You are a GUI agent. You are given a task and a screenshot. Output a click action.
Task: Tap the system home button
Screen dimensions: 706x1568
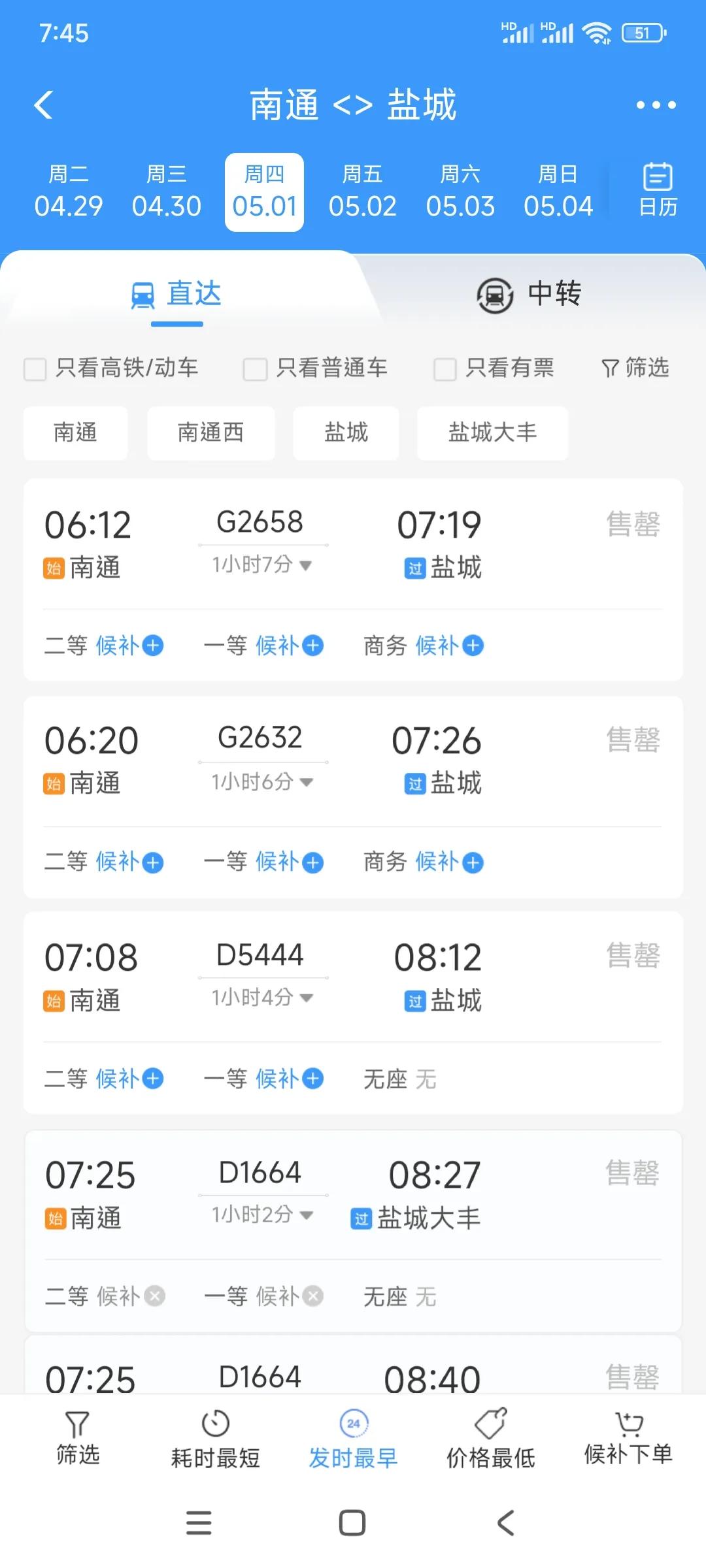click(352, 1523)
